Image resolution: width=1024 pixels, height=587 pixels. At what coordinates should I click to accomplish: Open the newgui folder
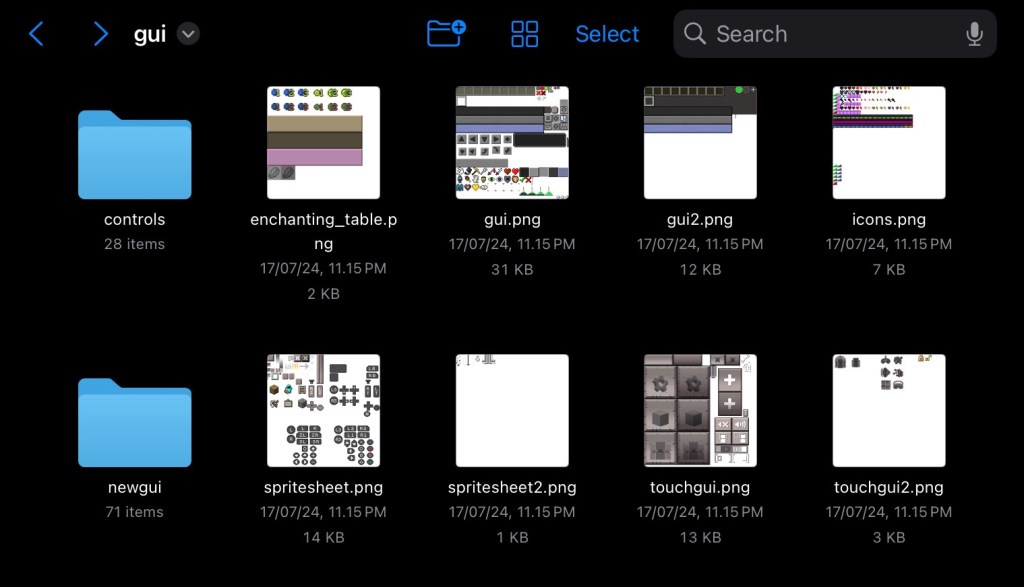click(x=134, y=422)
